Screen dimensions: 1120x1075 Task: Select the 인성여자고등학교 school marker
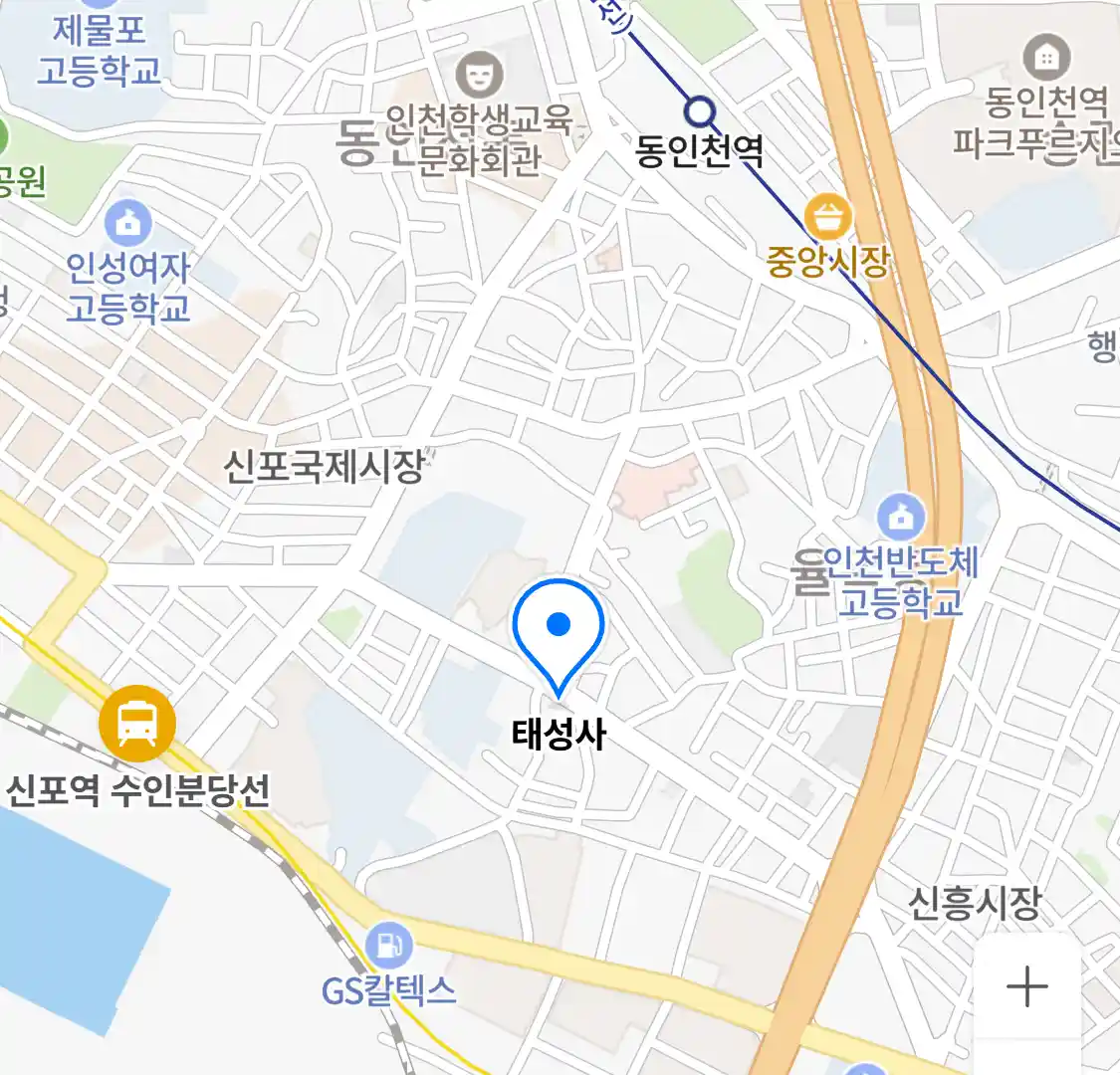[x=127, y=224]
